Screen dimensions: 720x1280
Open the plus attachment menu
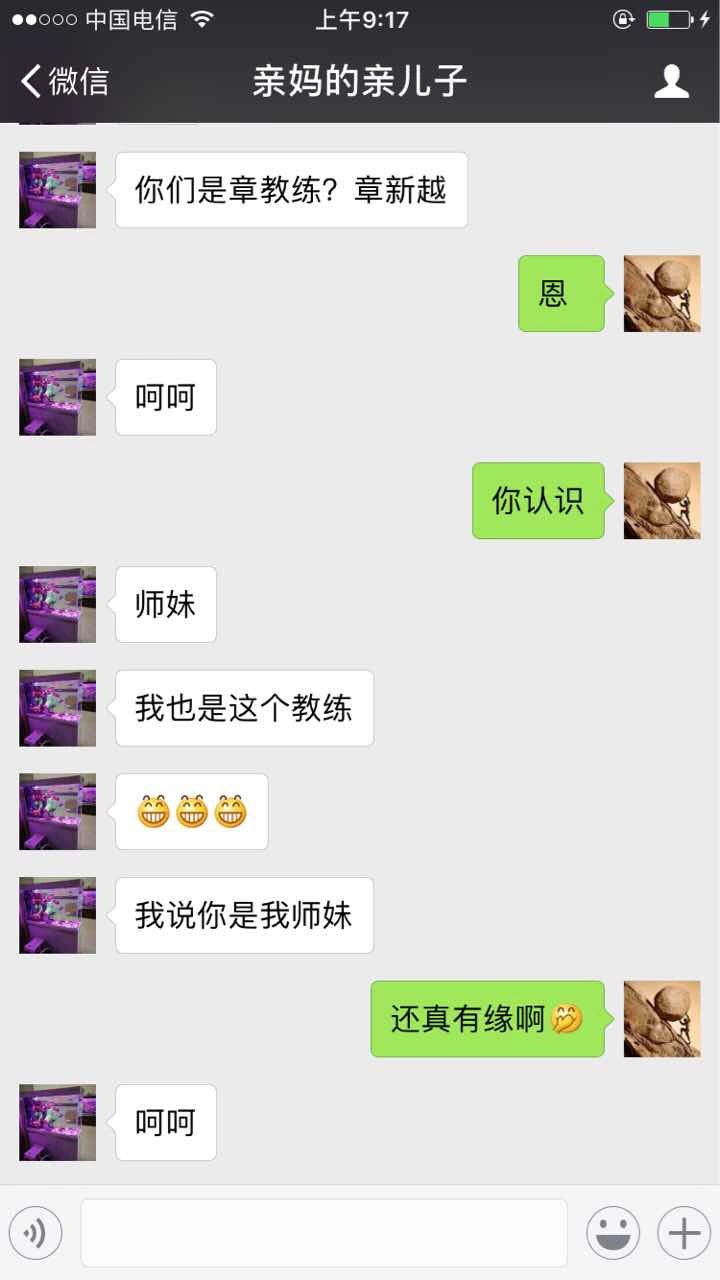click(684, 1233)
